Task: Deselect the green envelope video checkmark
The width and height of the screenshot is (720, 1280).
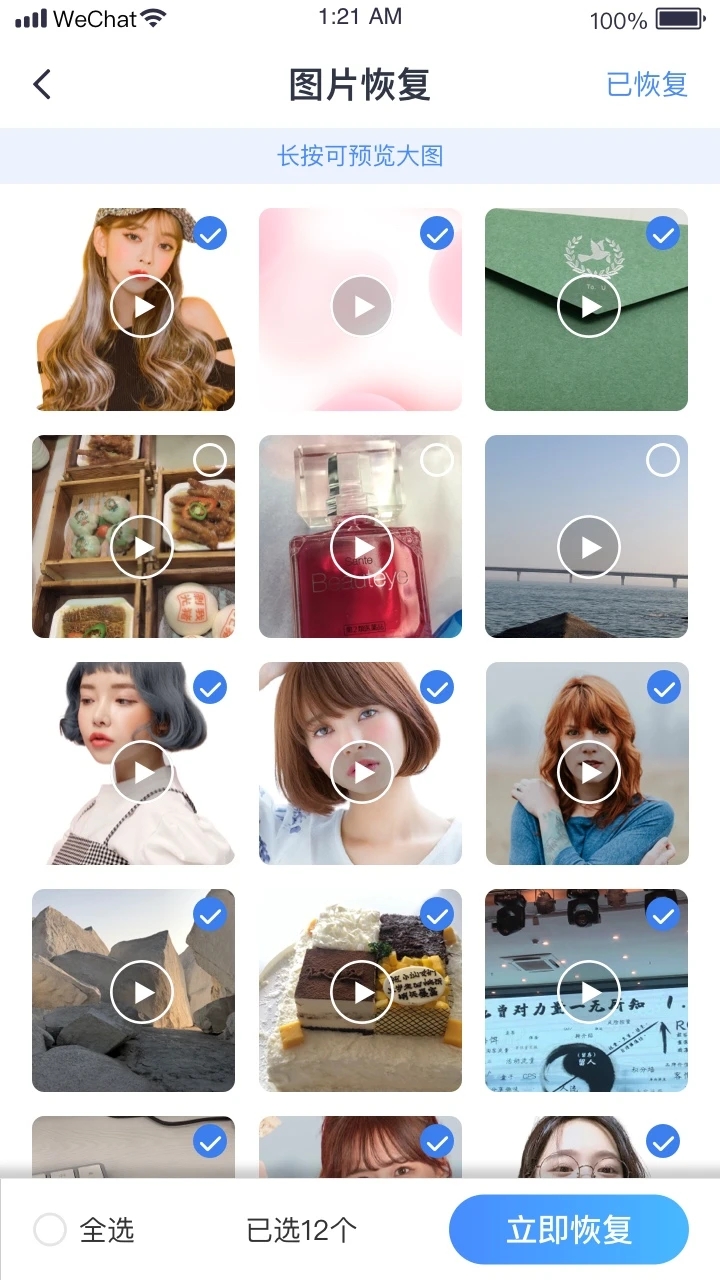Action: [x=662, y=233]
